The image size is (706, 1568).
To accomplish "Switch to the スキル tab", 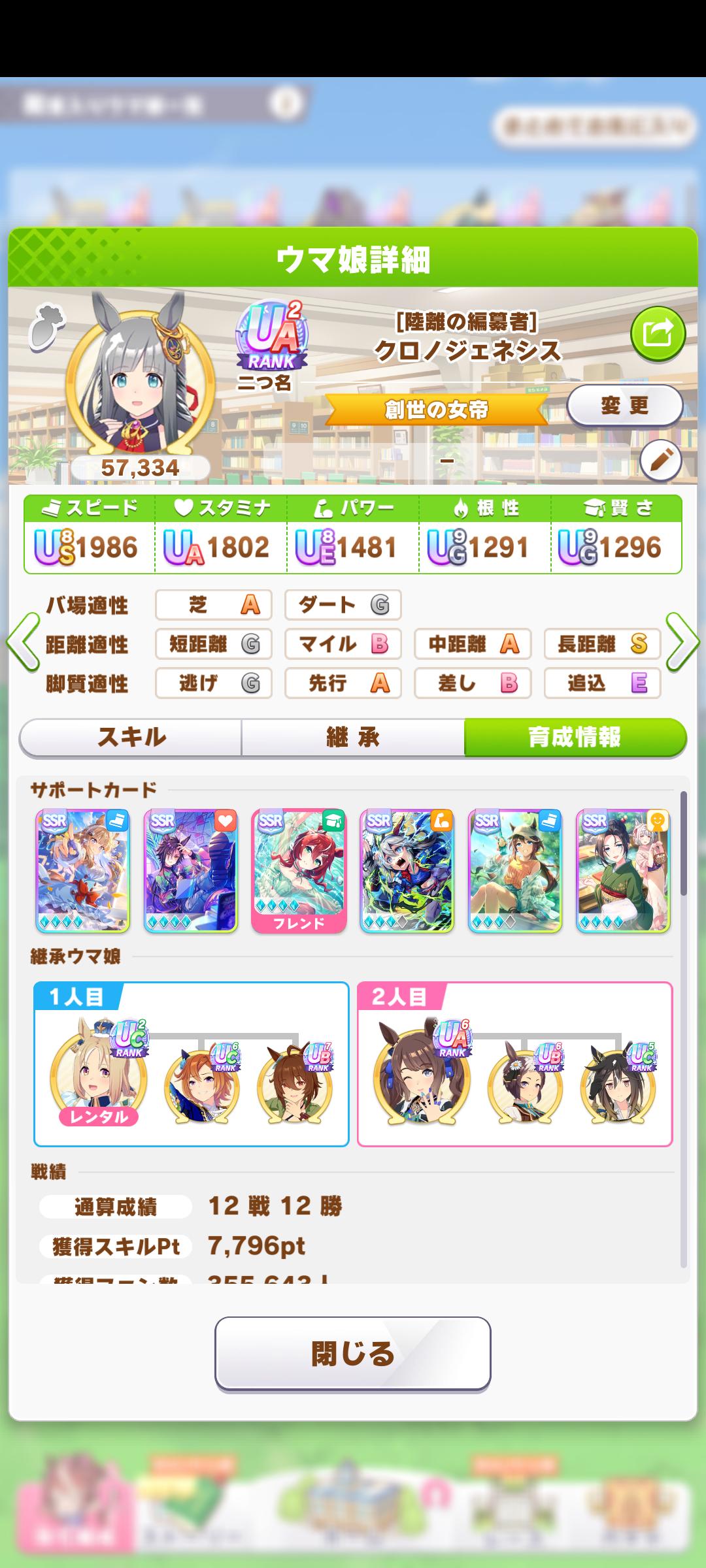I will 131,738.
